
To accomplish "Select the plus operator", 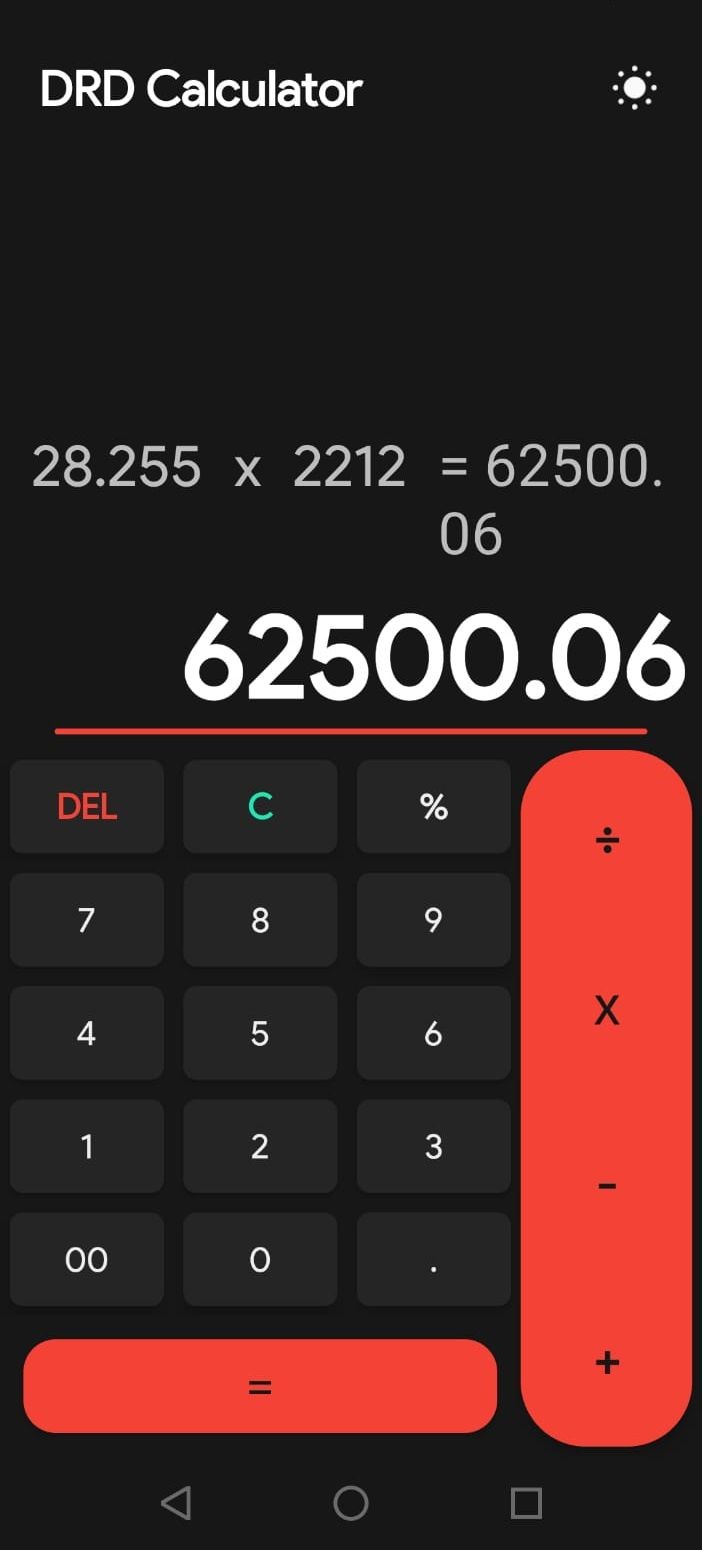I will click(607, 1362).
